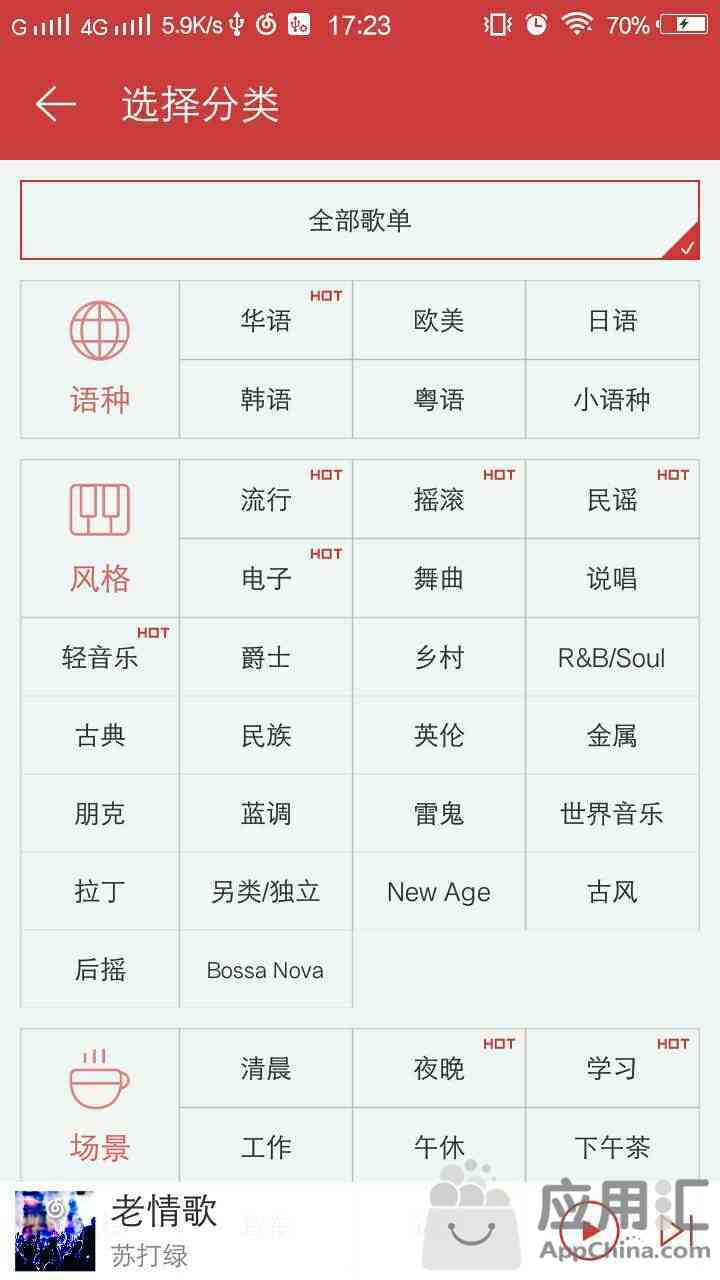Screen dimensions: 720x1280
Task: Choose the 学习 scene
Action: (612, 1068)
